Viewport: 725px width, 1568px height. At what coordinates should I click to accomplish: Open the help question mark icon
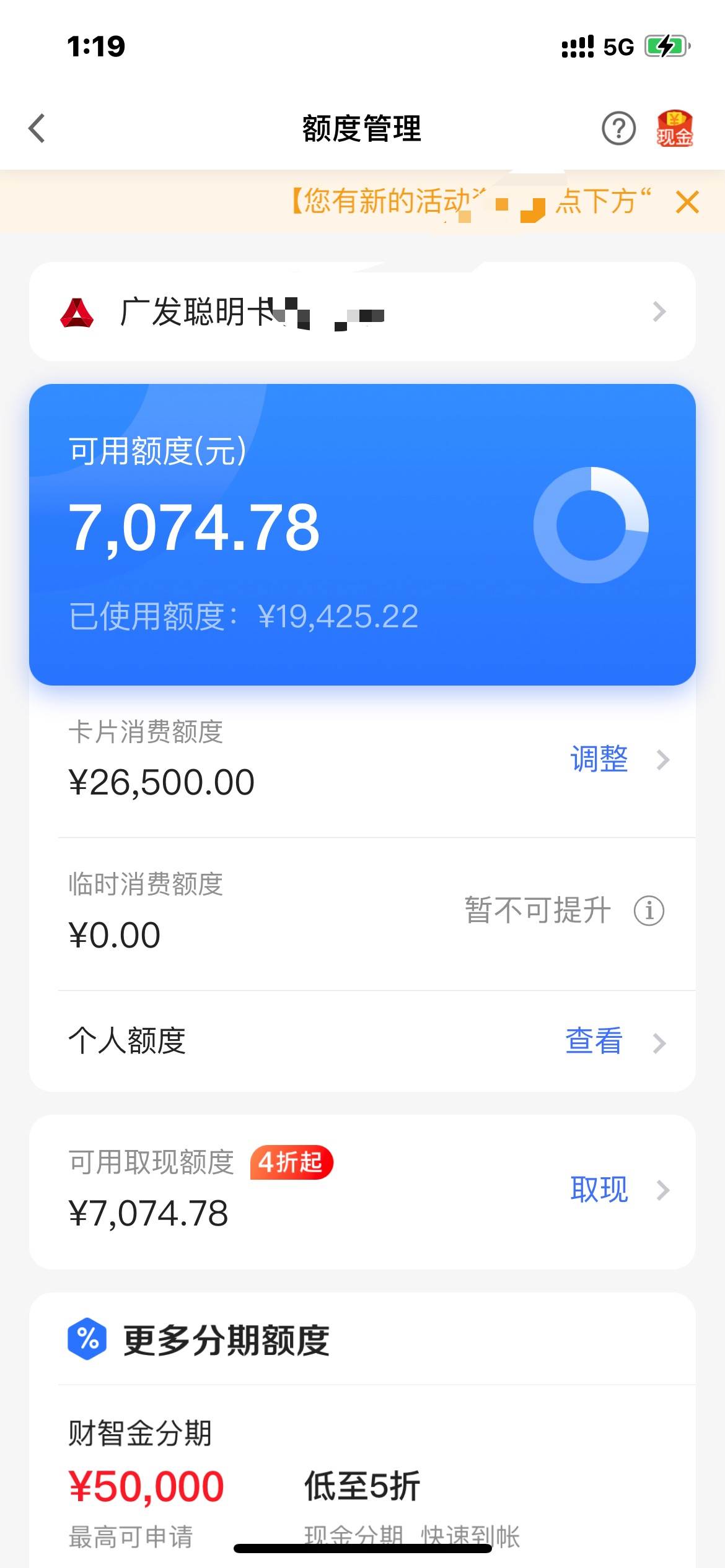click(x=618, y=129)
